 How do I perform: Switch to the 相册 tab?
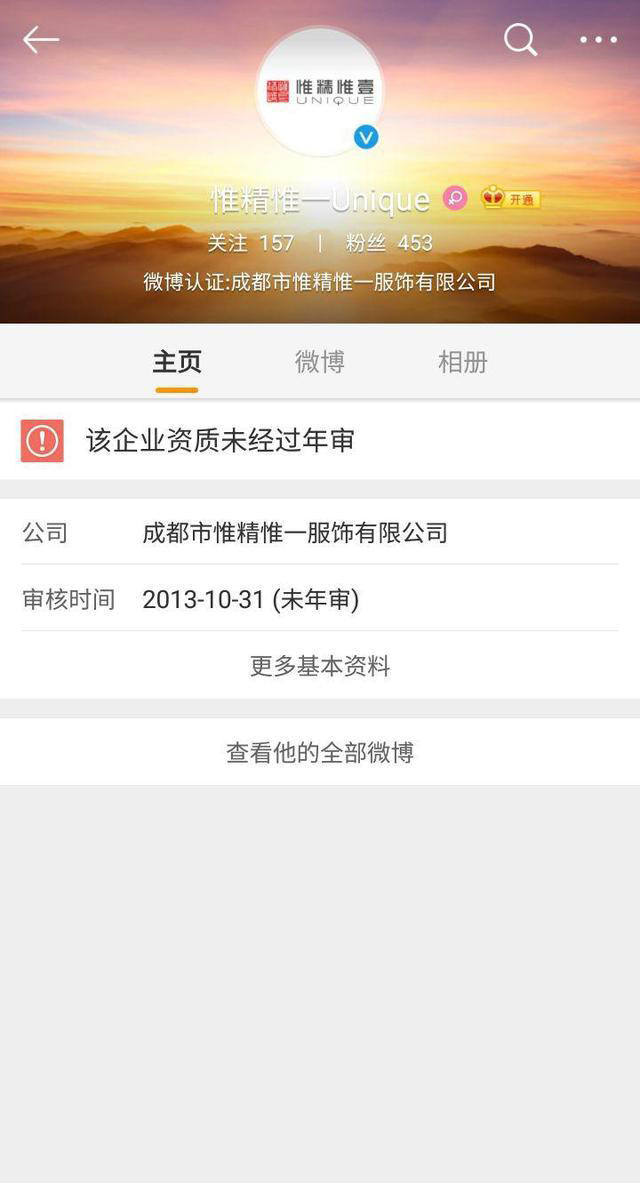click(463, 362)
